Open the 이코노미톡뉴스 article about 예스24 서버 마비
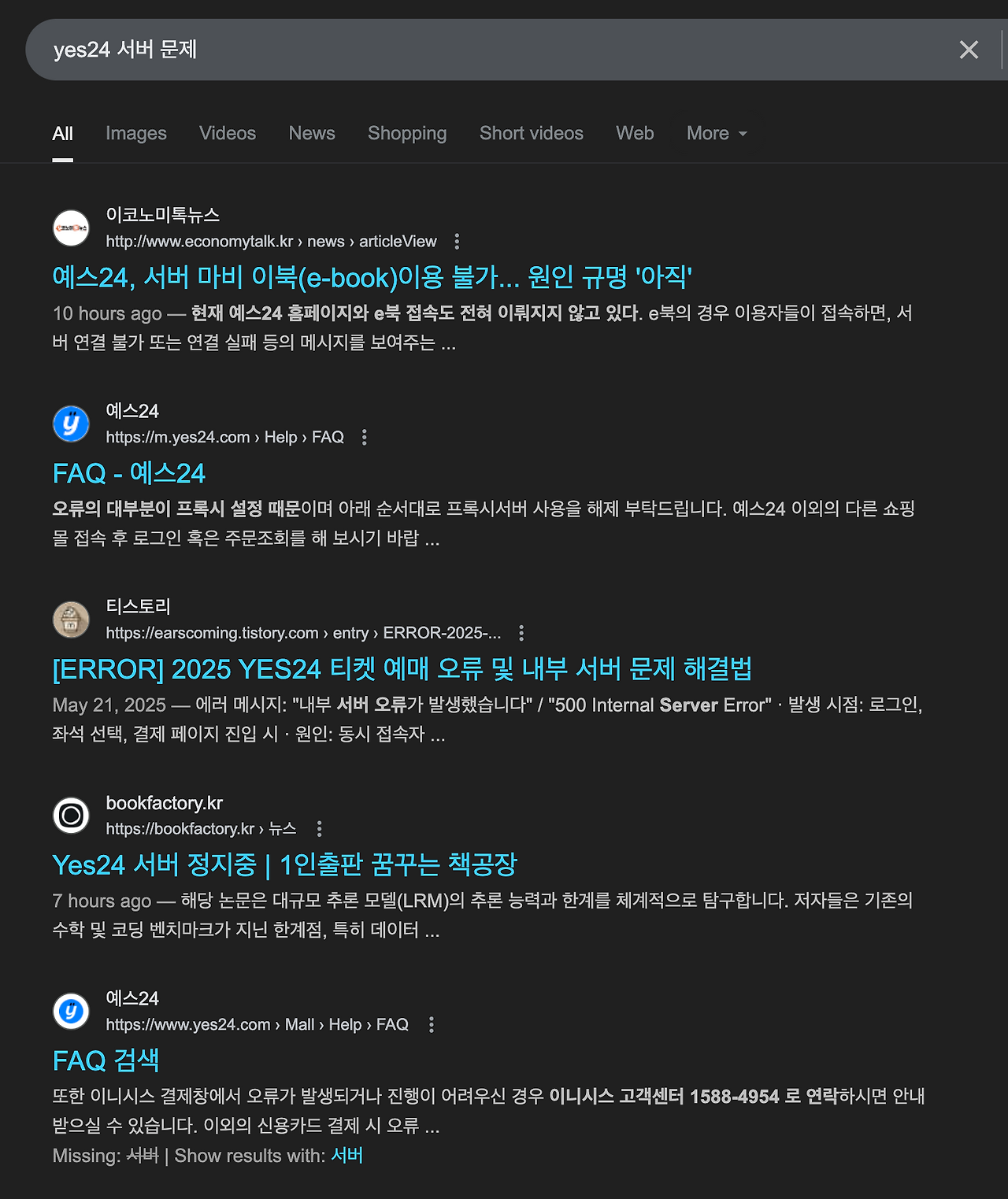The width and height of the screenshot is (1008, 1199). (372, 277)
